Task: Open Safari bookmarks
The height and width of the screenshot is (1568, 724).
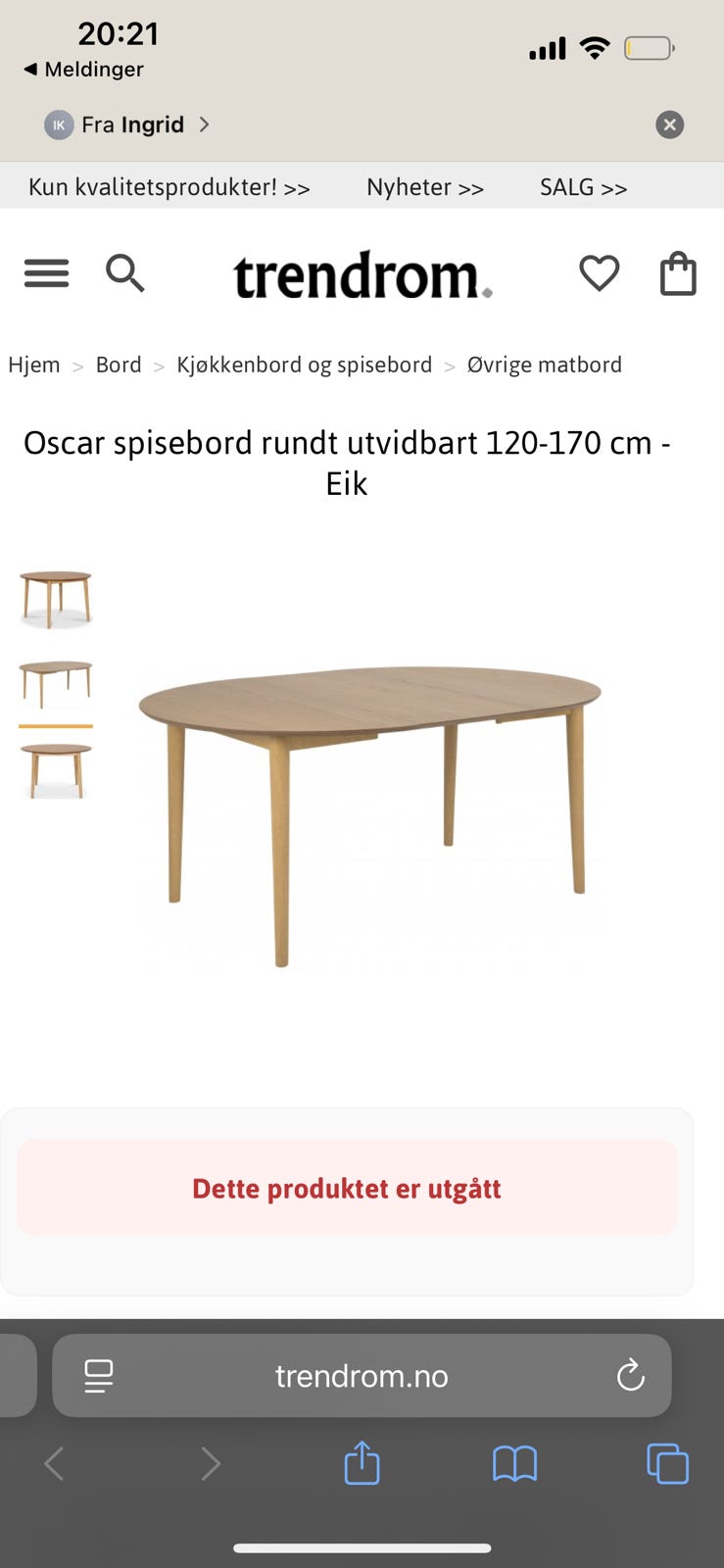Action: pyautogui.click(x=514, y=1463)
